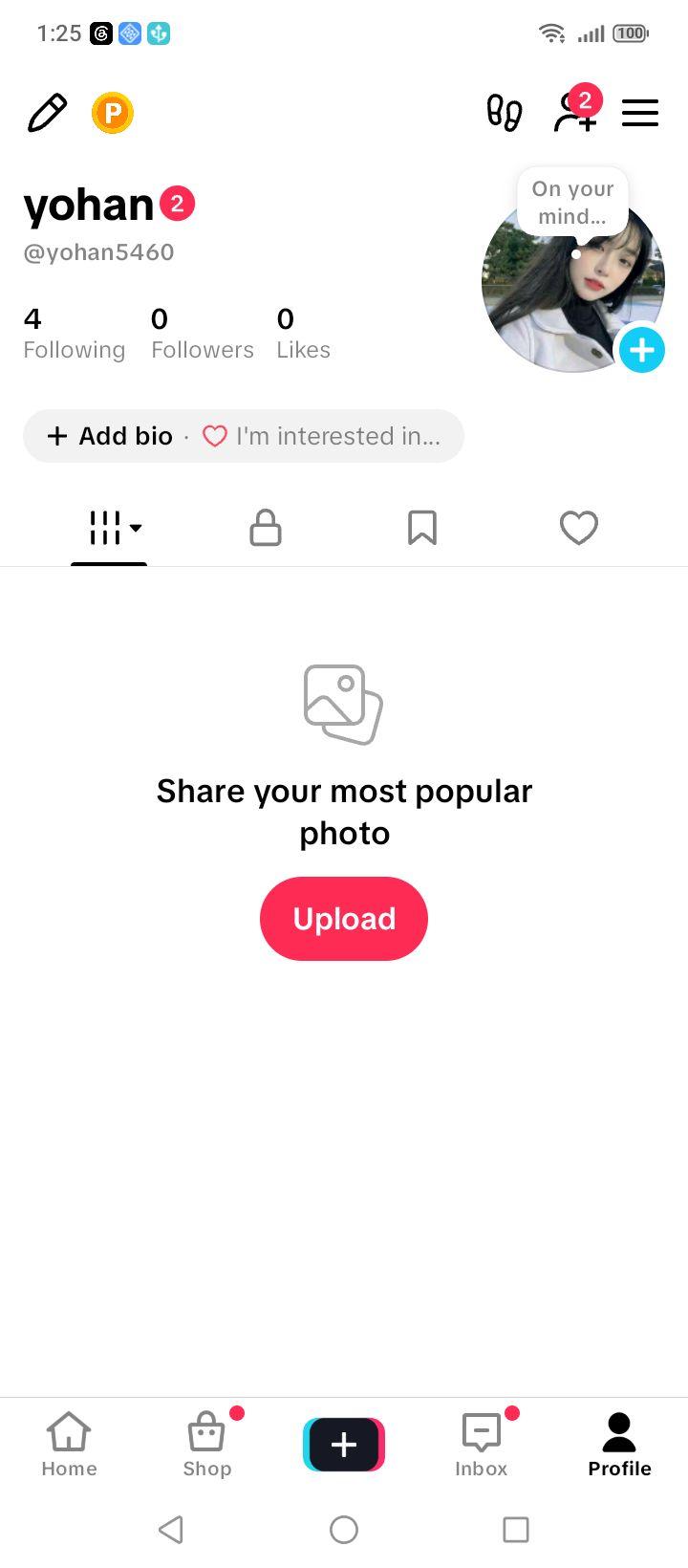Select I'm interested in option
The height and width of the screenshot is (1568, 688).
[x=322, y=436]
